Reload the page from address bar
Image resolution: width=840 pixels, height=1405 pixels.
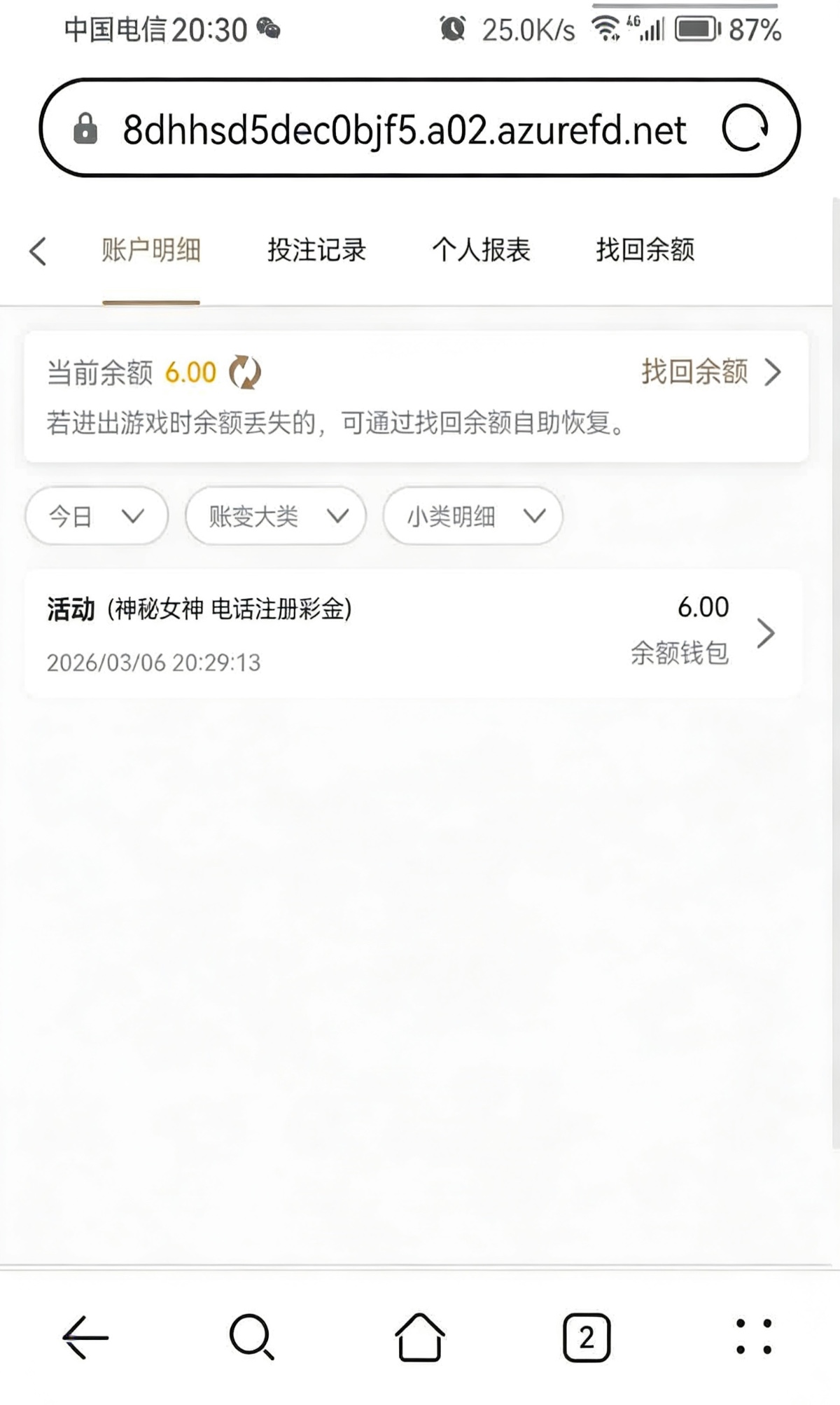tap(745, 128)
